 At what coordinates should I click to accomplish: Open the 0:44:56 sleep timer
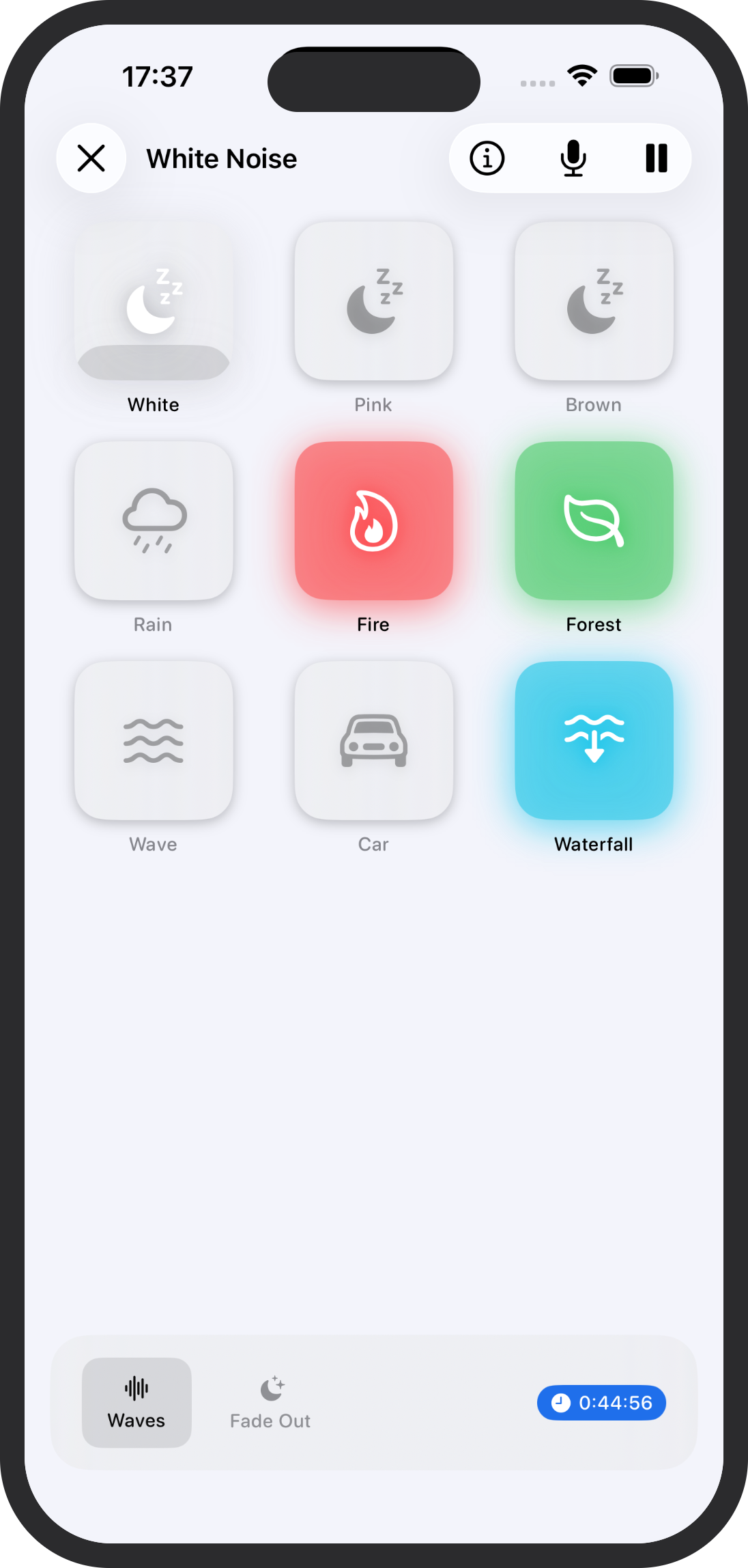click(602, 1403)
